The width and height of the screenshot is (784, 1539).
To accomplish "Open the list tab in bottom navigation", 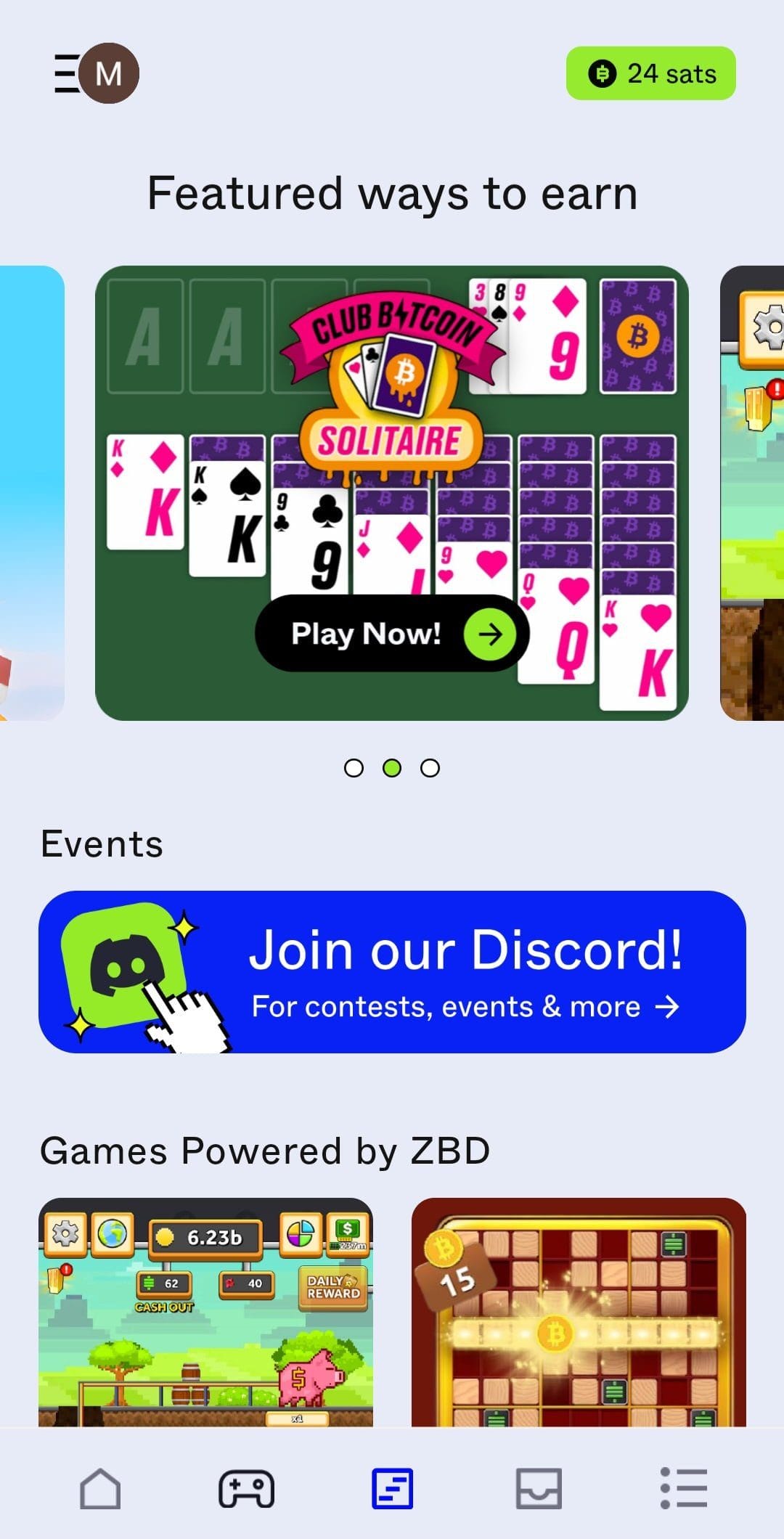I will pyautogui.click(x=684, y=1488).
